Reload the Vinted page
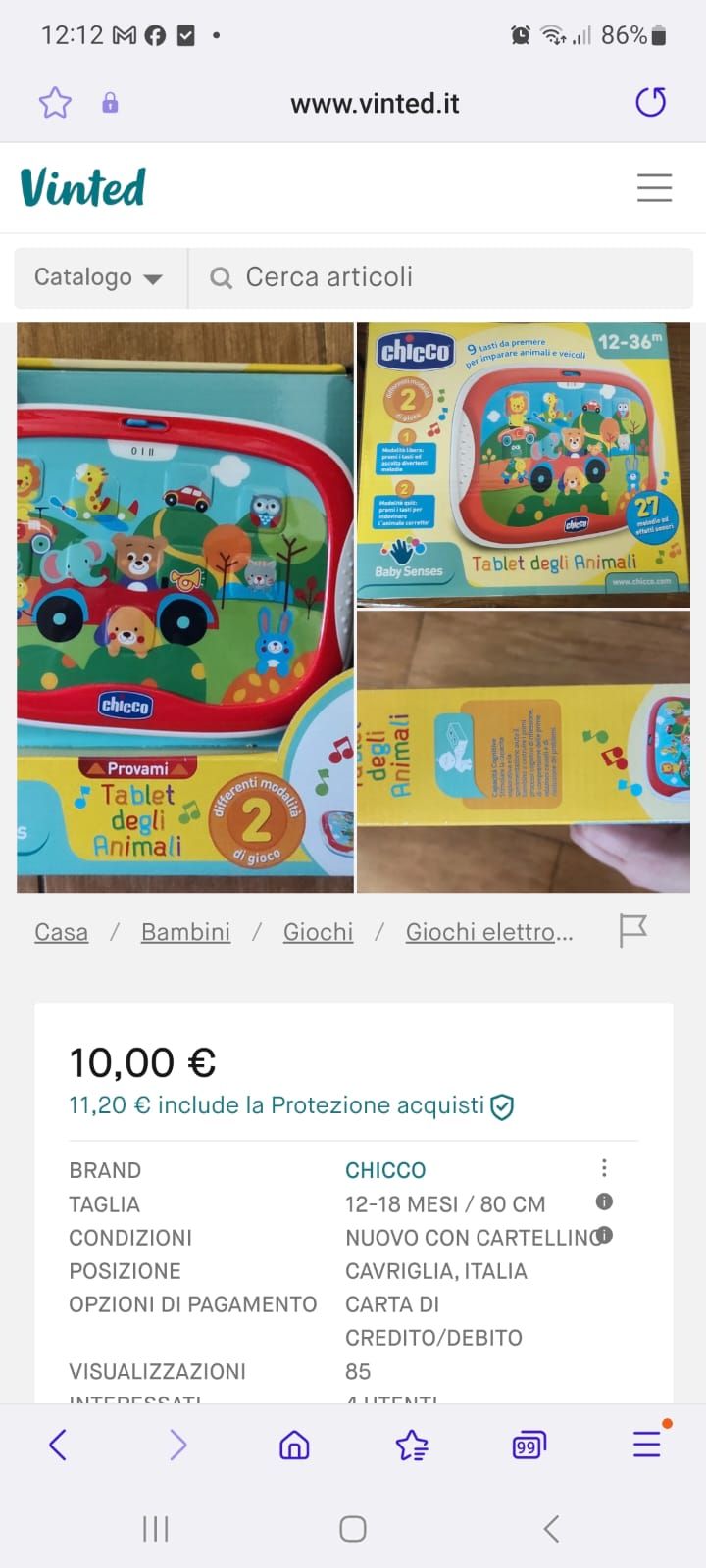The height and width of the screenshot is (1568, 706). tap(651, 102)
